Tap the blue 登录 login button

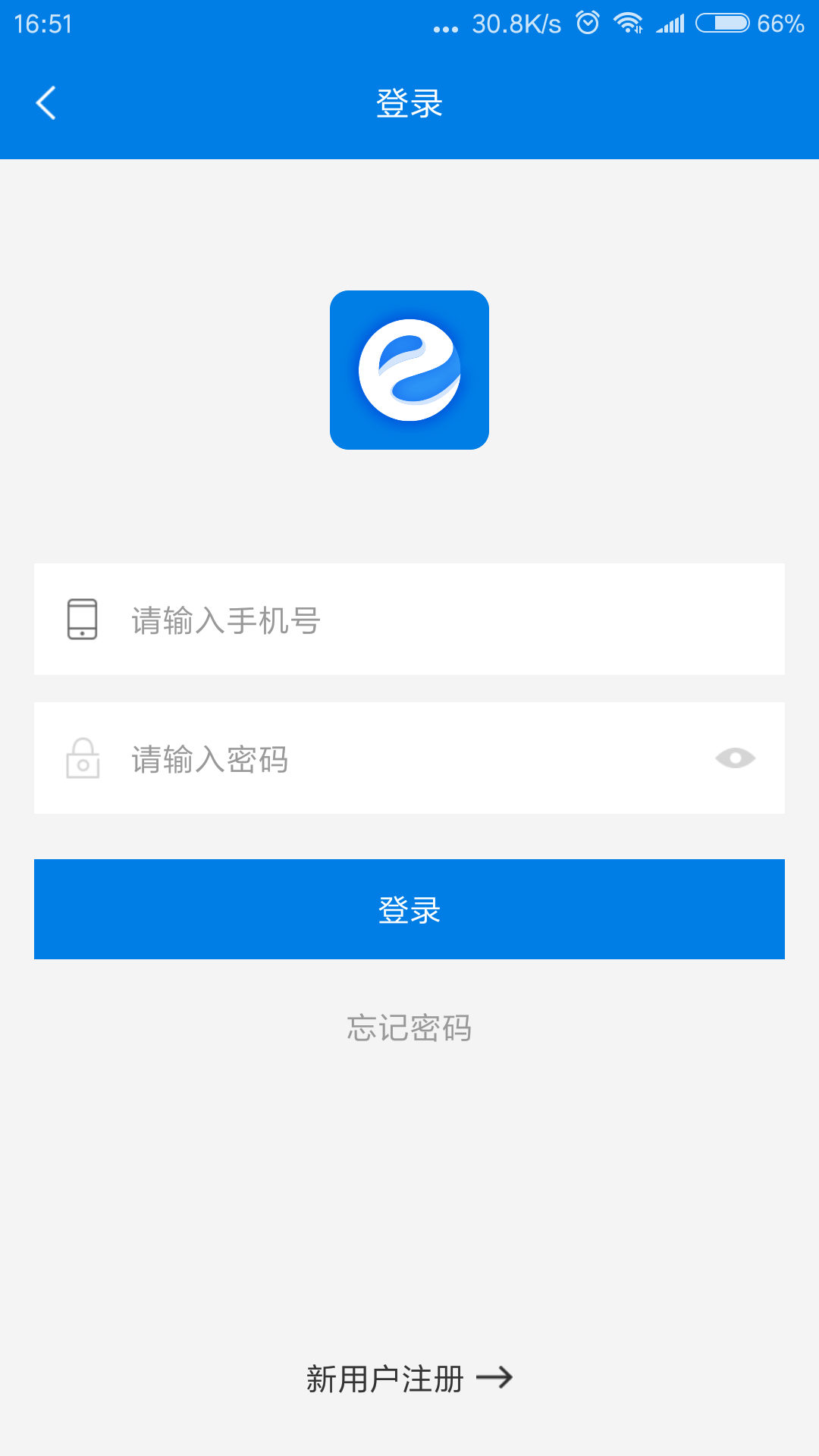(x=409, y=909)
